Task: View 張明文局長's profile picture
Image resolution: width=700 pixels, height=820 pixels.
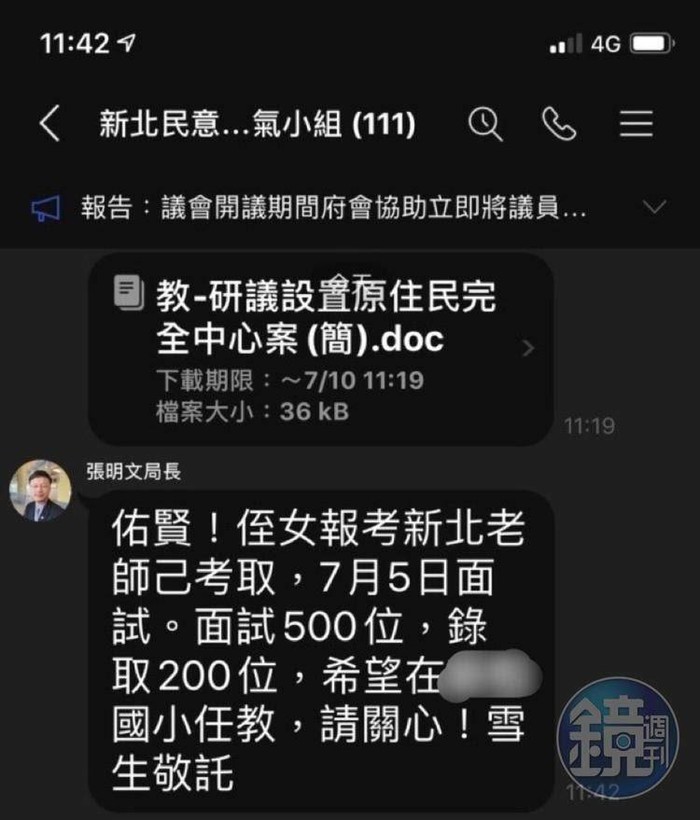Action: click(40, 491)
